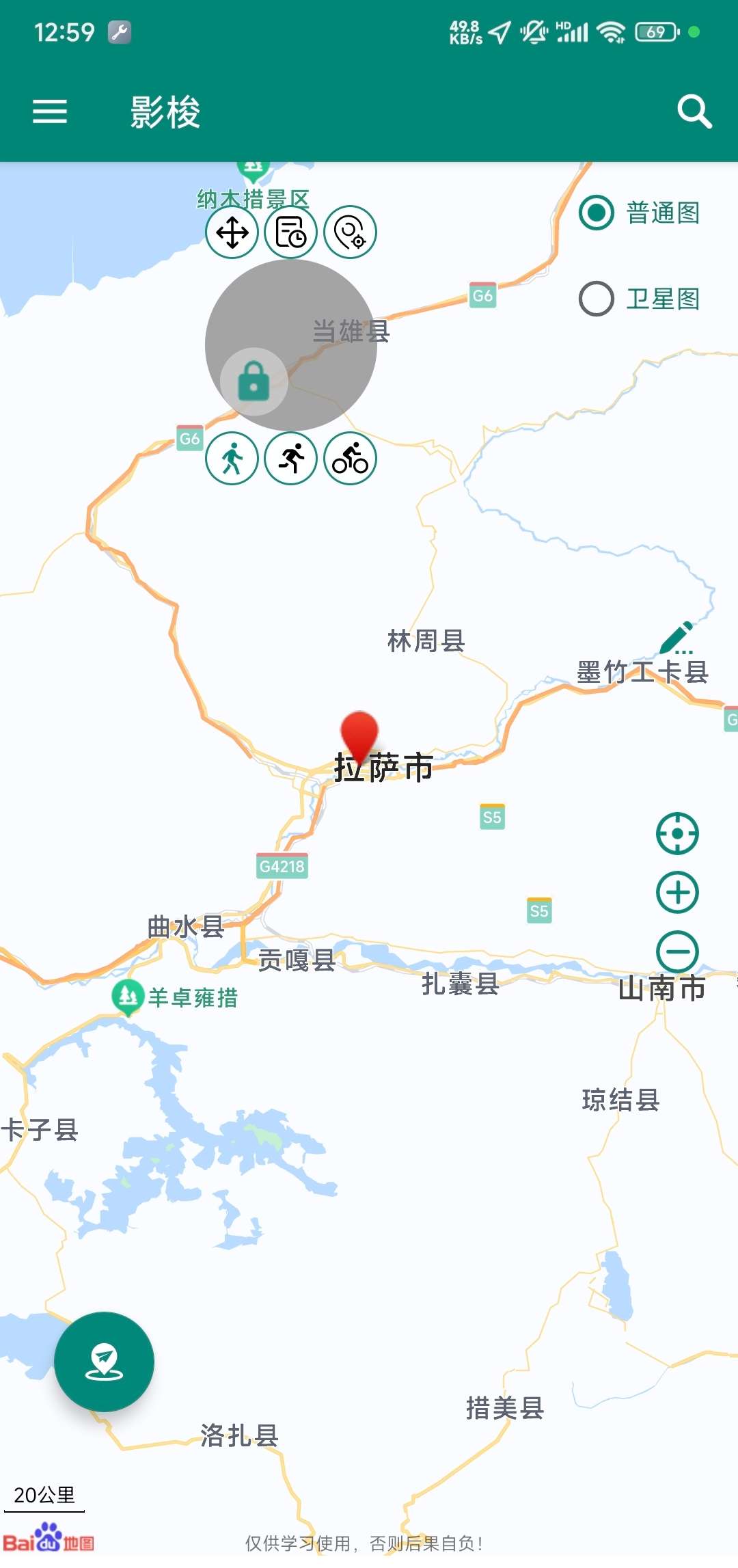This screenshot has width=738, height=1568.
Task: Tap the green location floating action button
Action: (104, 1362)
